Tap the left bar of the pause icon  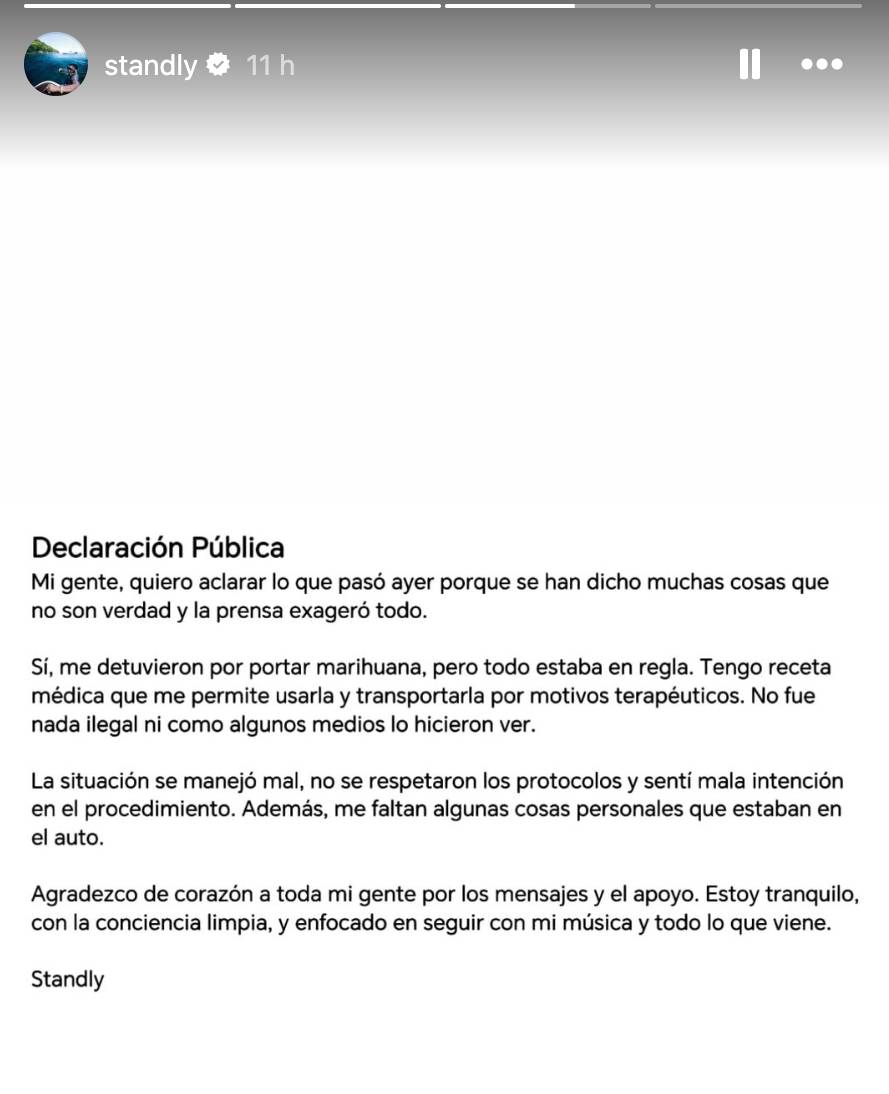point(743,64)
